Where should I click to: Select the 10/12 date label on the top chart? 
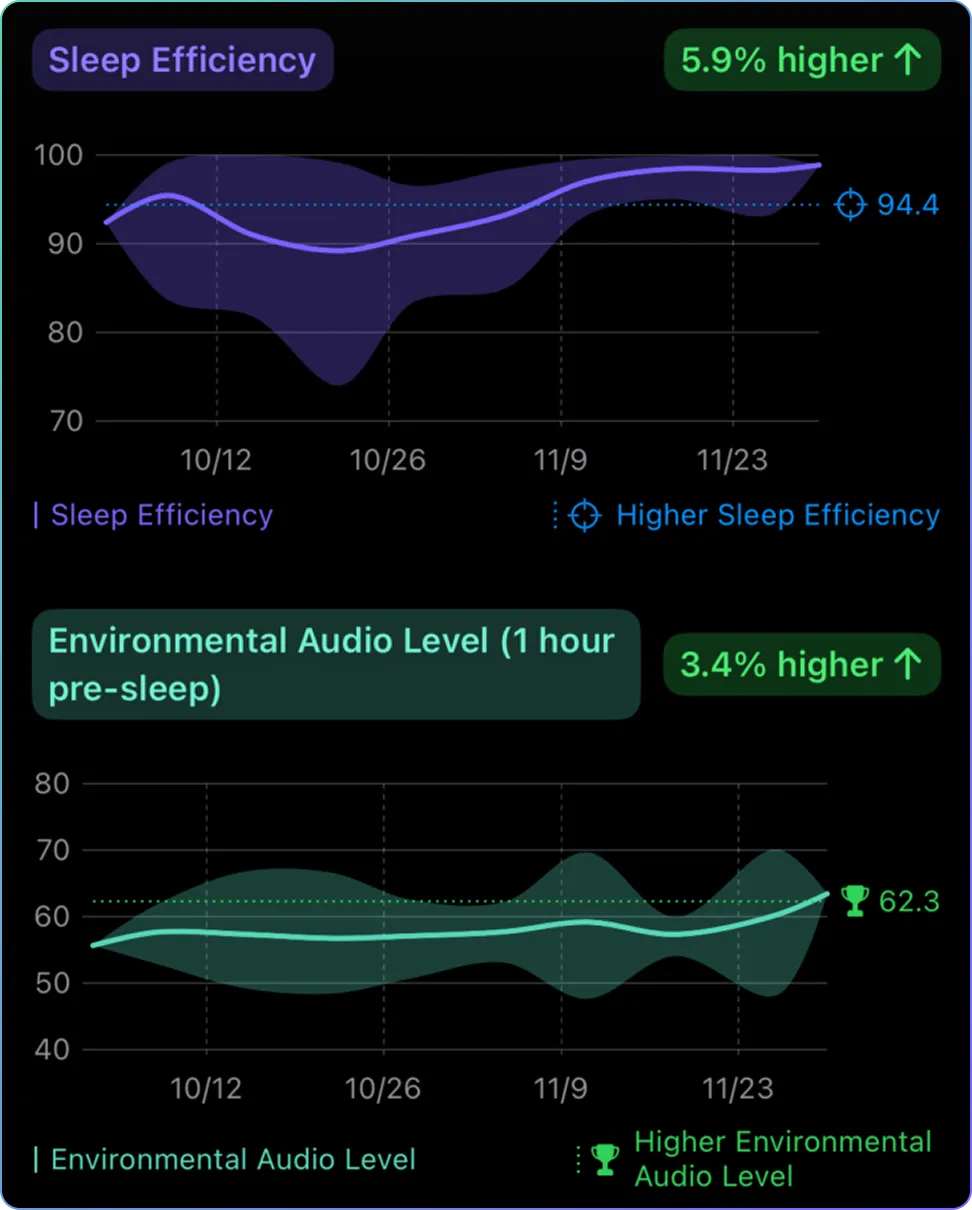tap(216, 460)
